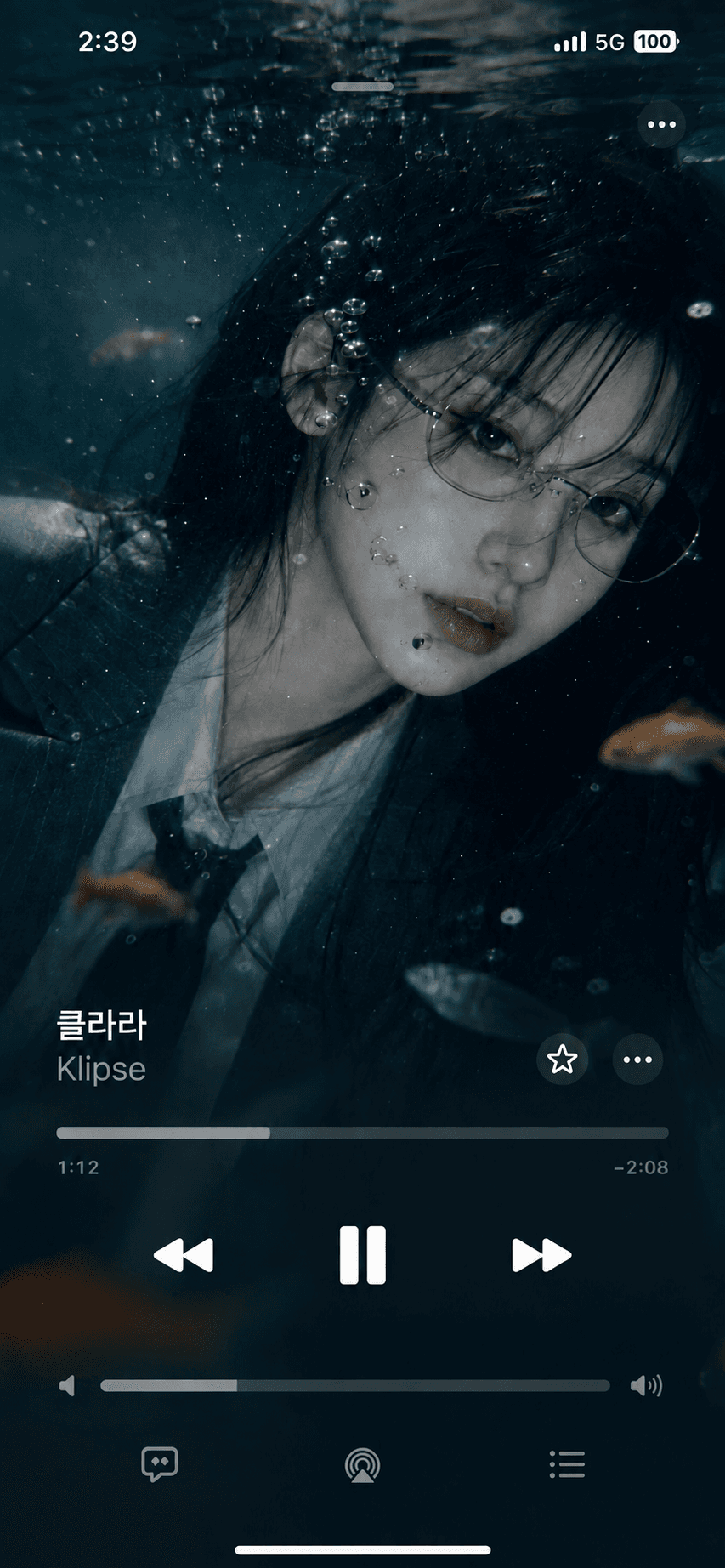
Task: Open the more options menu beside the star
Action: point(637,1060)
